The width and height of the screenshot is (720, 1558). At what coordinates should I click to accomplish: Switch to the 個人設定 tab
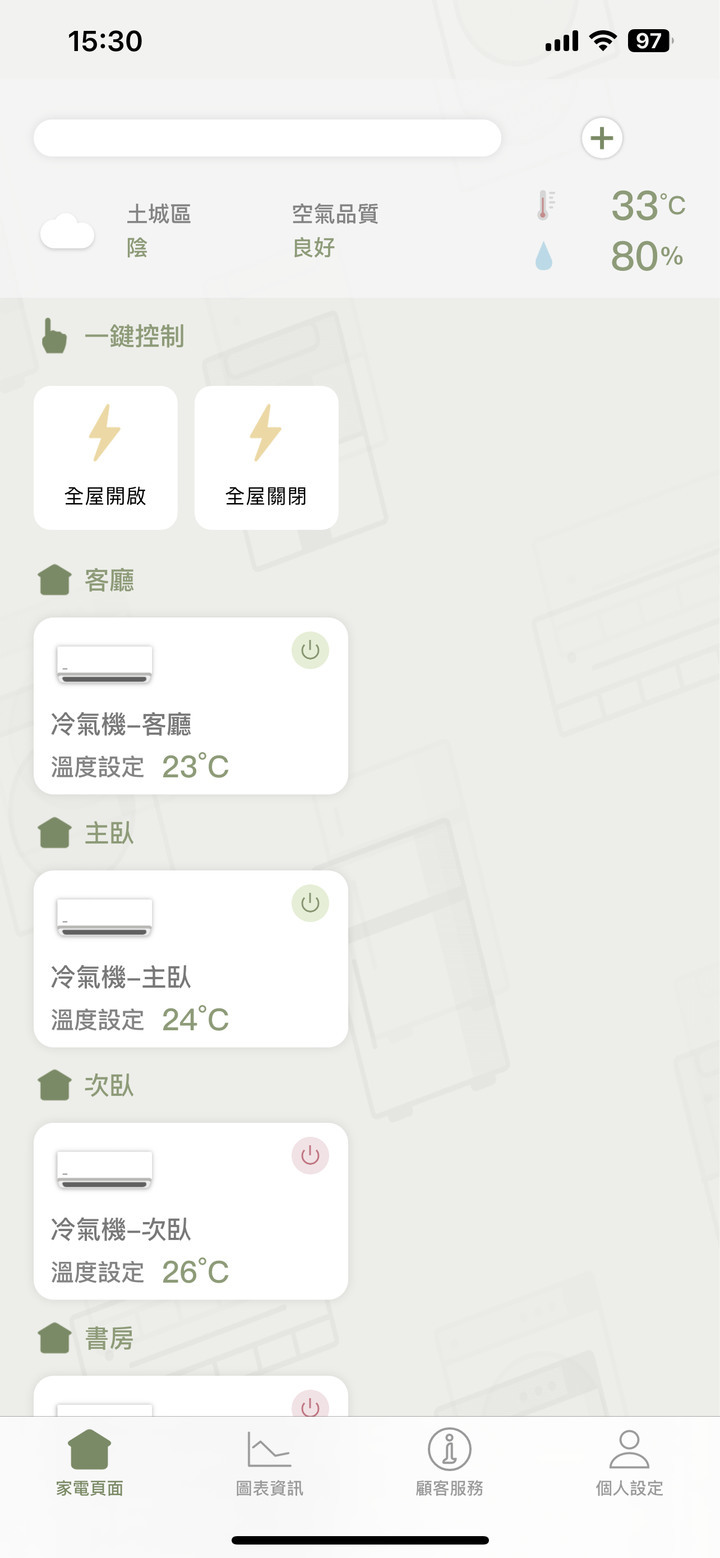coord(630,1463)
